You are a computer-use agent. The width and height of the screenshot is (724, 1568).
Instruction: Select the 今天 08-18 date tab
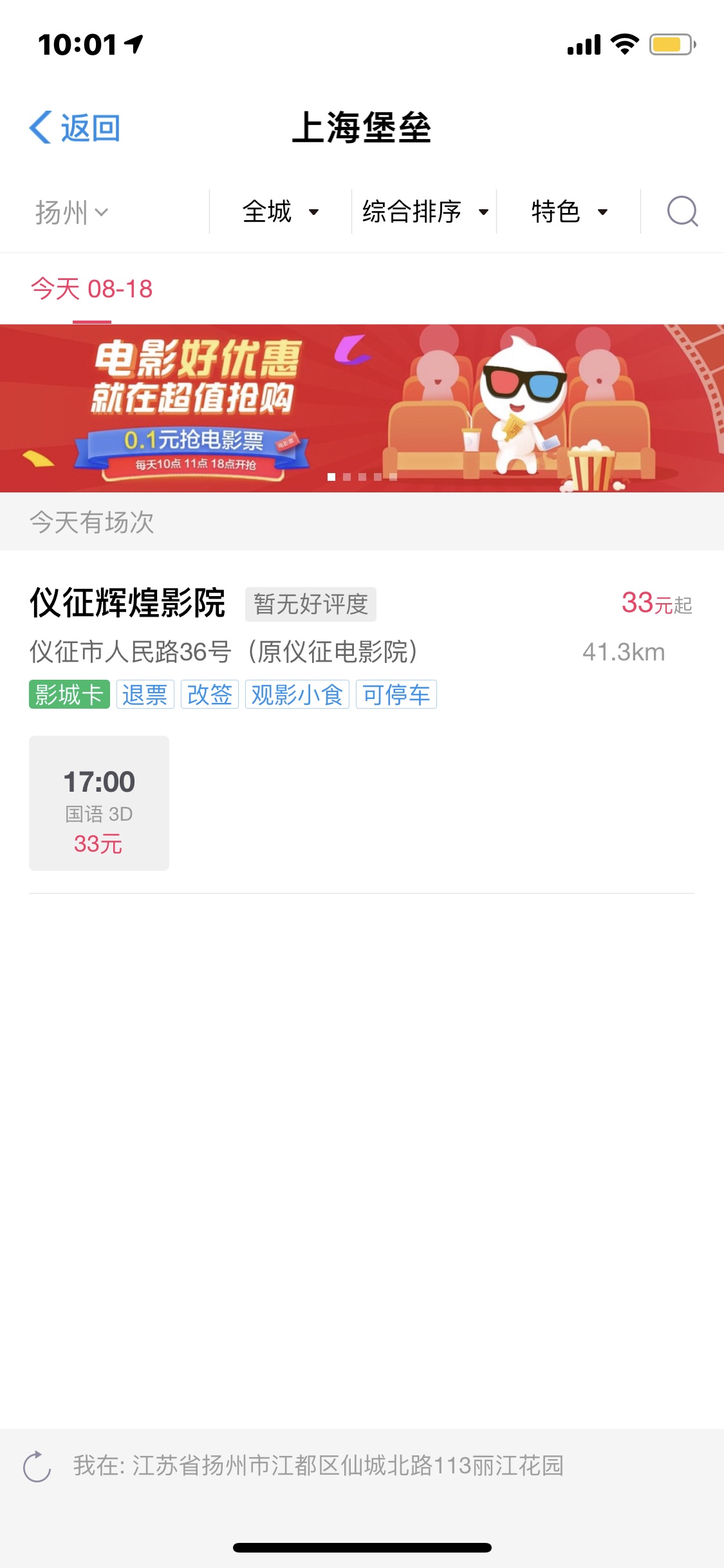(91, 289)
